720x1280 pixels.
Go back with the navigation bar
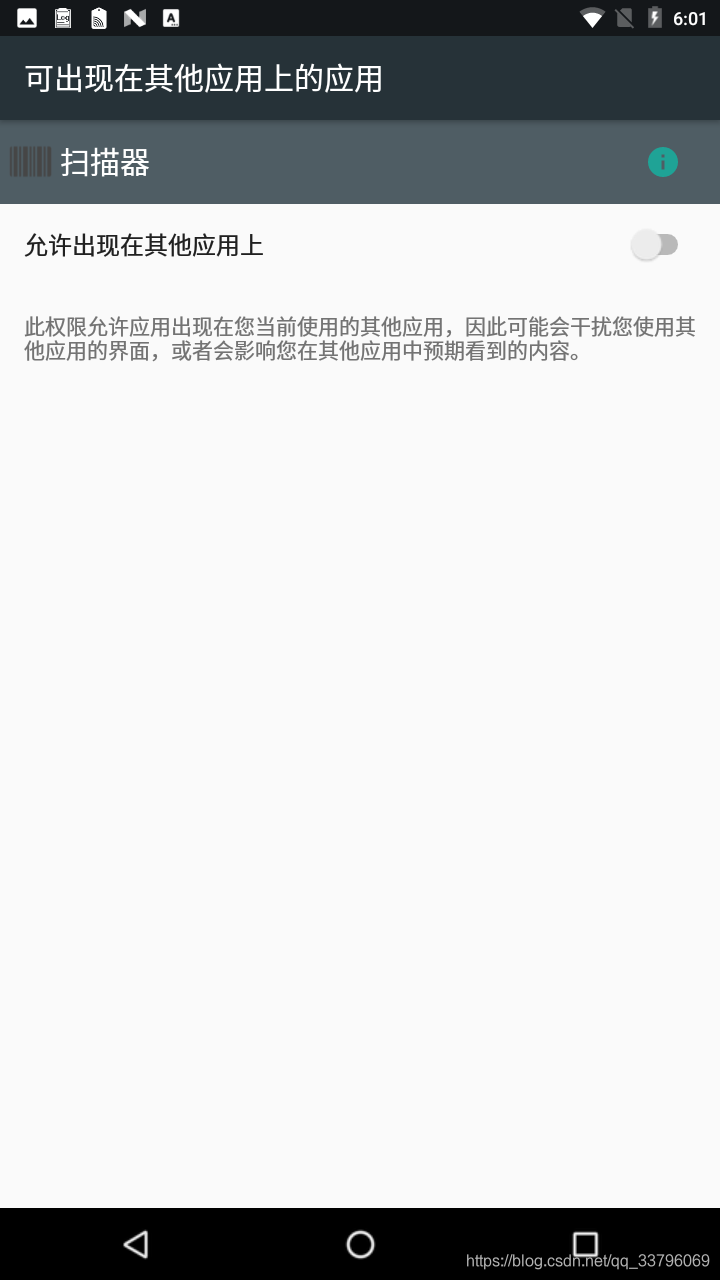(x=136, y=1244)
